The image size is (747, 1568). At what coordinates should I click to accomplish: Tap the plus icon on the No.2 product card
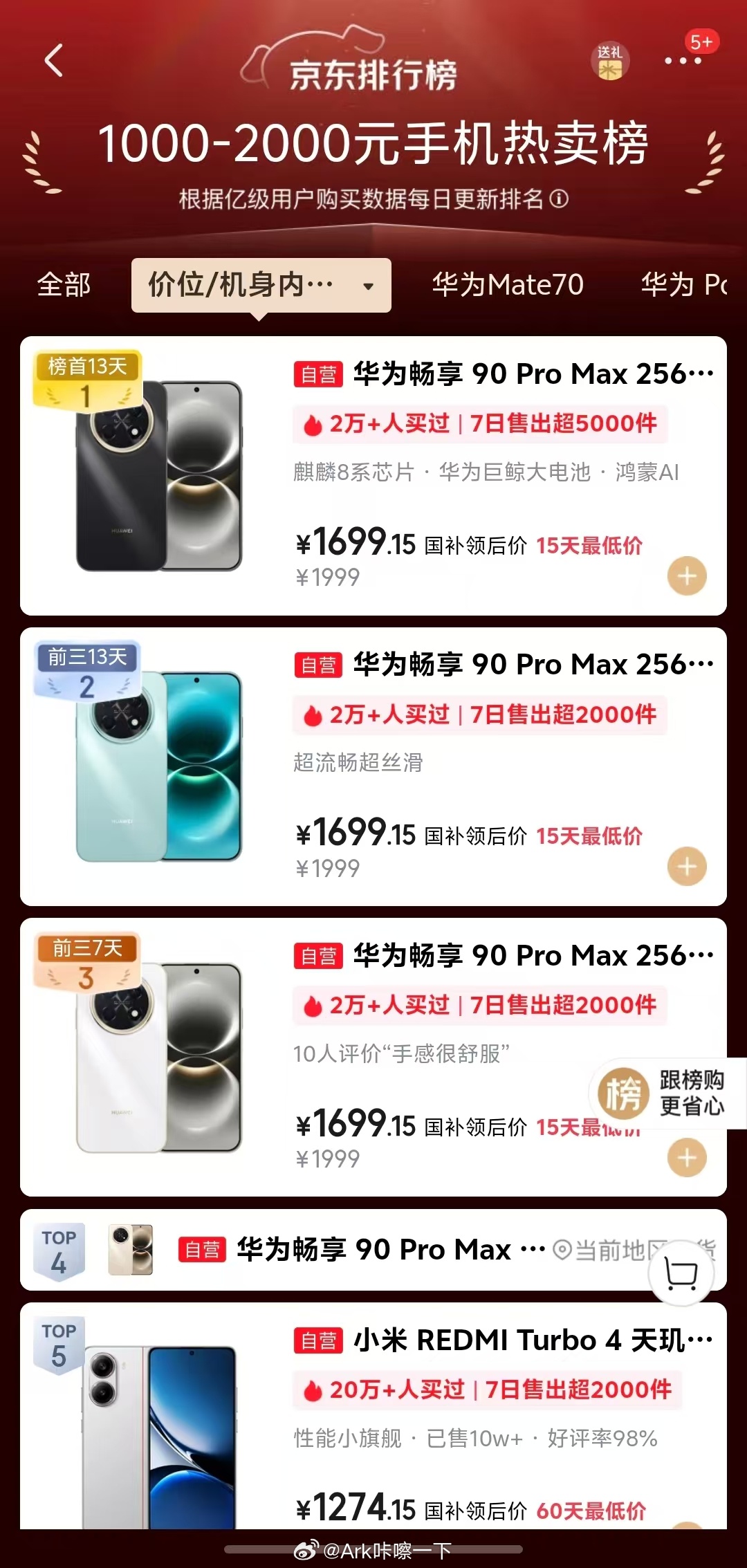685,865
